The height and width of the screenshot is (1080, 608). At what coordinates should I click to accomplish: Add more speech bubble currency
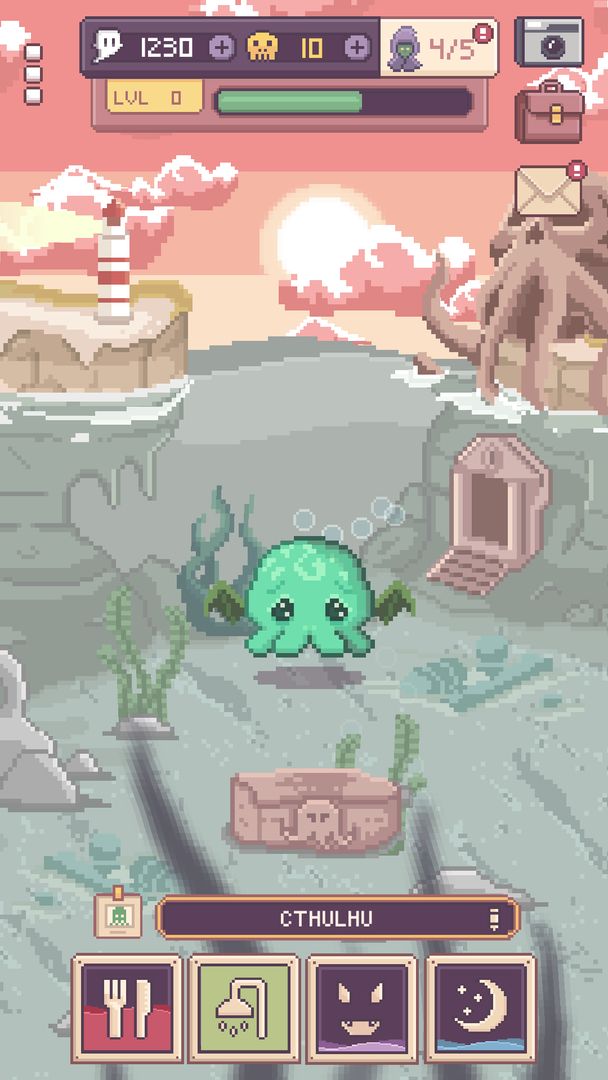click(222, 47)
